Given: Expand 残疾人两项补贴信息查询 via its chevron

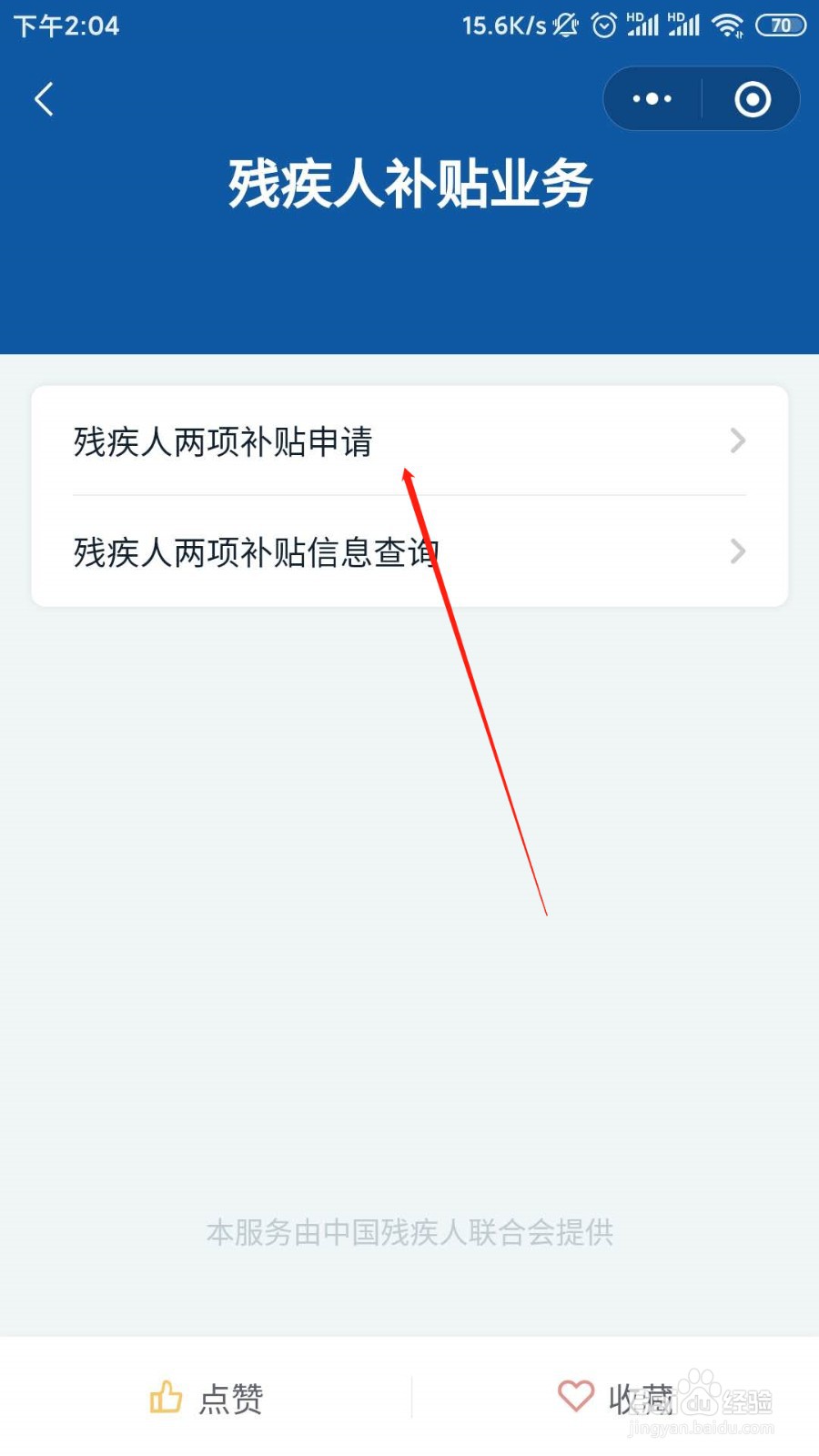Looking at the screenshot, I should point(737,551).
